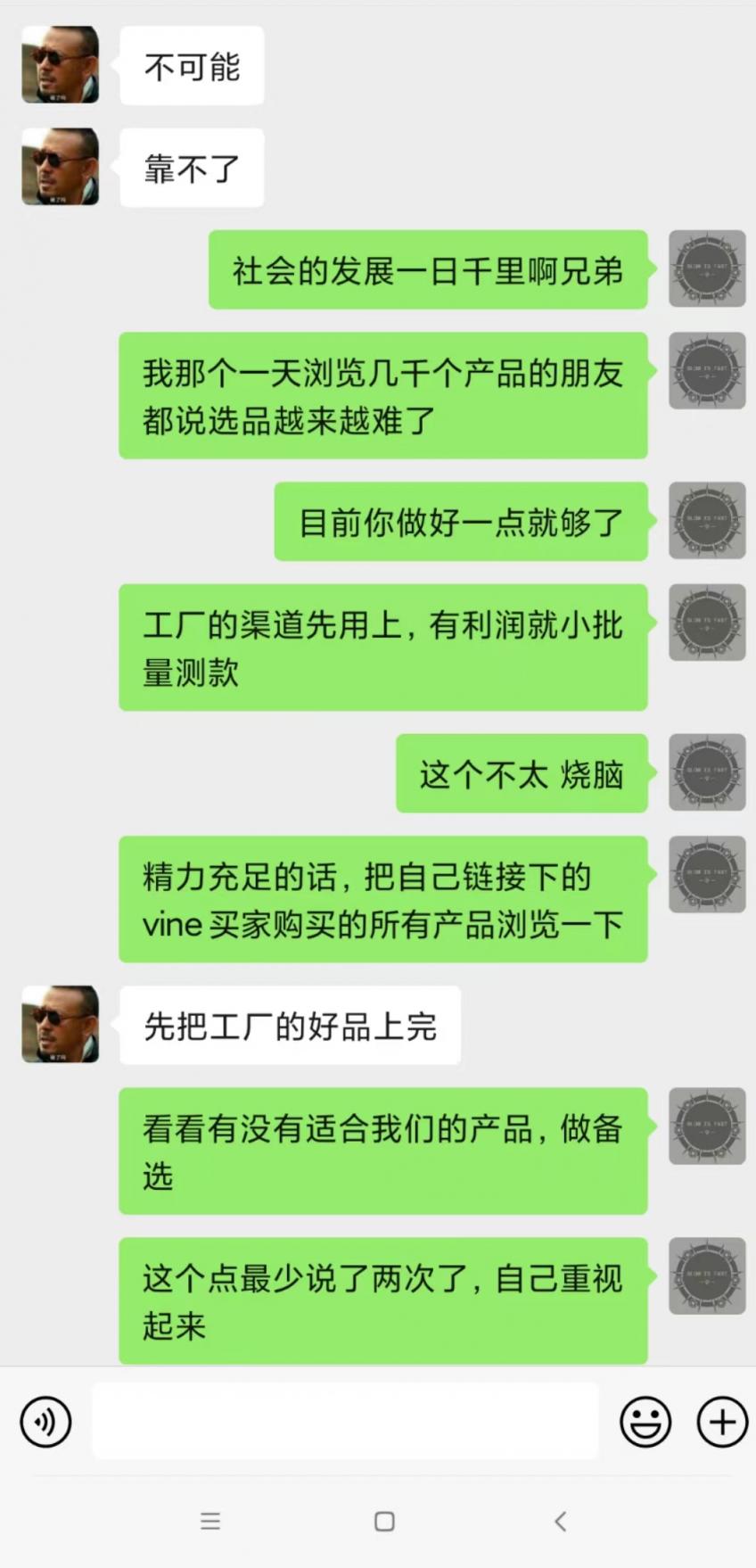This screenshot has height=1568, width=756.
Task: Open the plus attachment menu
Action: (x=722, y=1421)
